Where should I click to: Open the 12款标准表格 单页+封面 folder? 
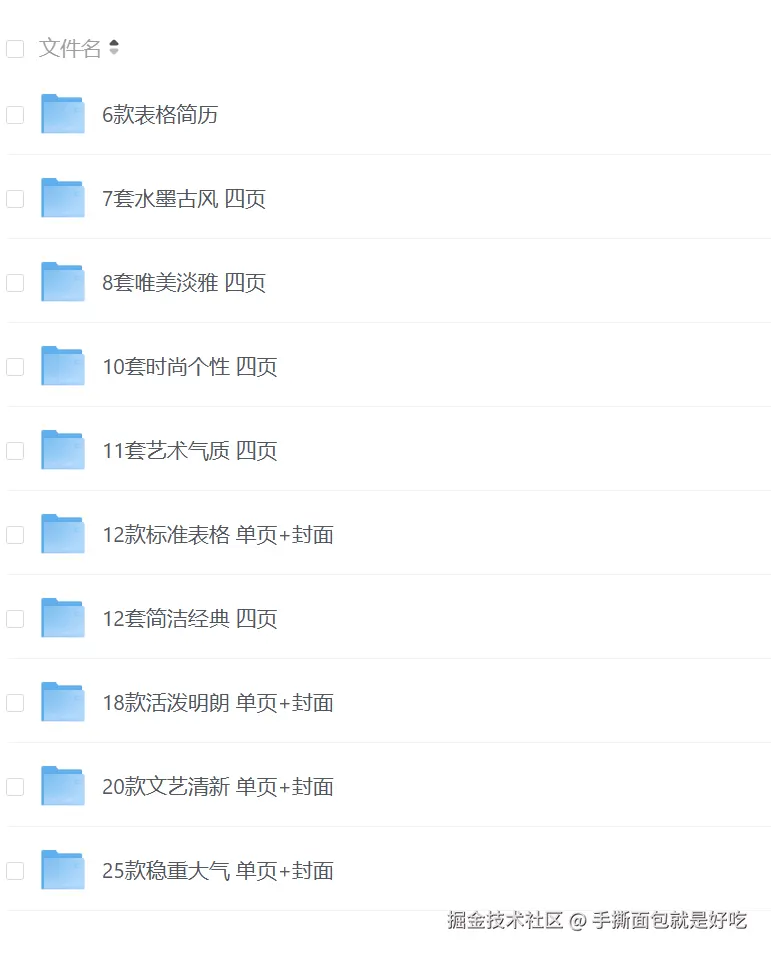tap(218, 535)
